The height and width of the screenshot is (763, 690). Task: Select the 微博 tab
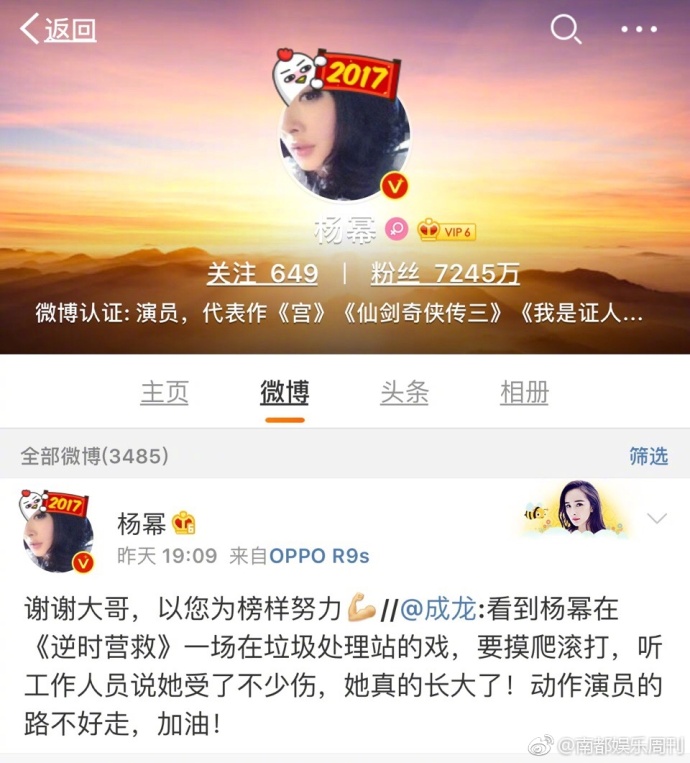pyautogui.click(x=285, y=393)
